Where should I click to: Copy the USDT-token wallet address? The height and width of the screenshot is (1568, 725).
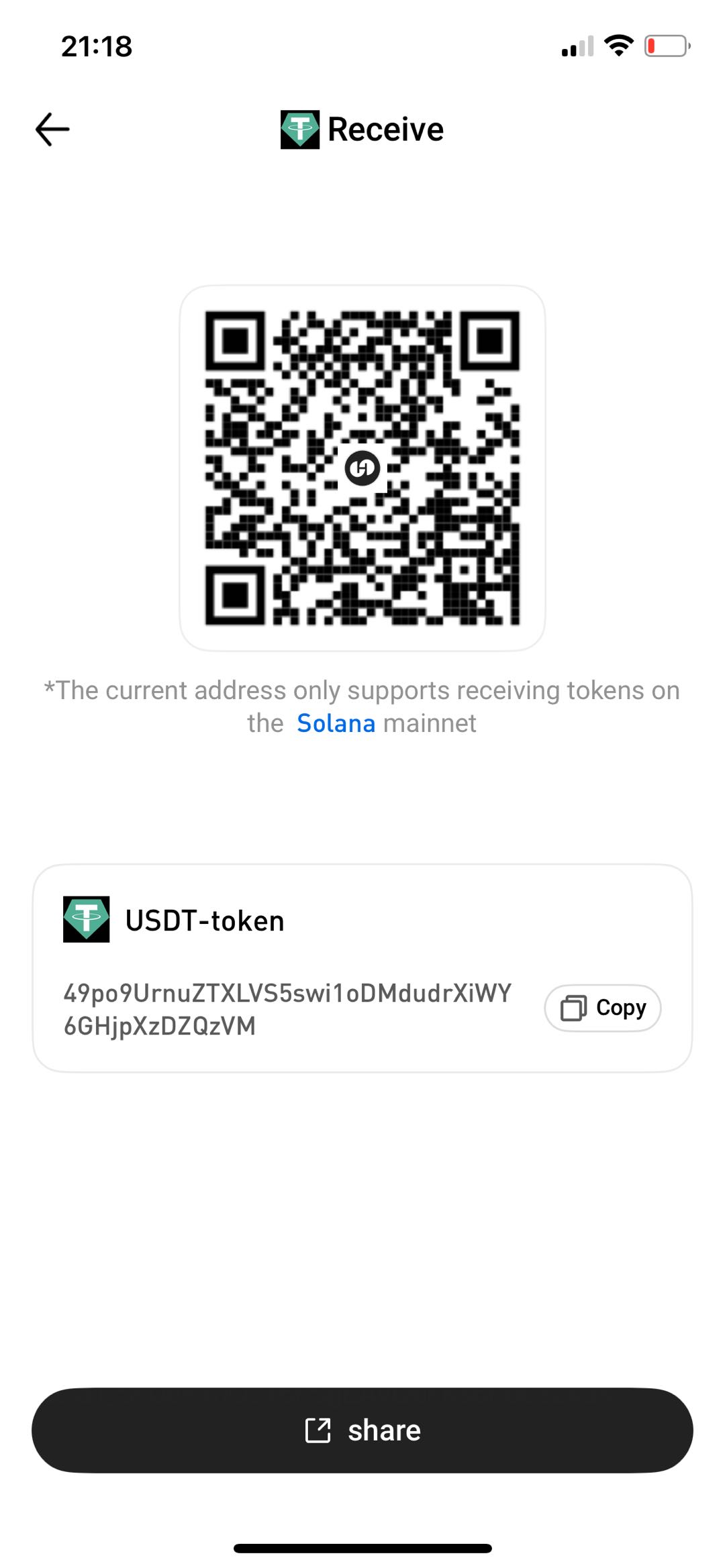click(602, 1008)
